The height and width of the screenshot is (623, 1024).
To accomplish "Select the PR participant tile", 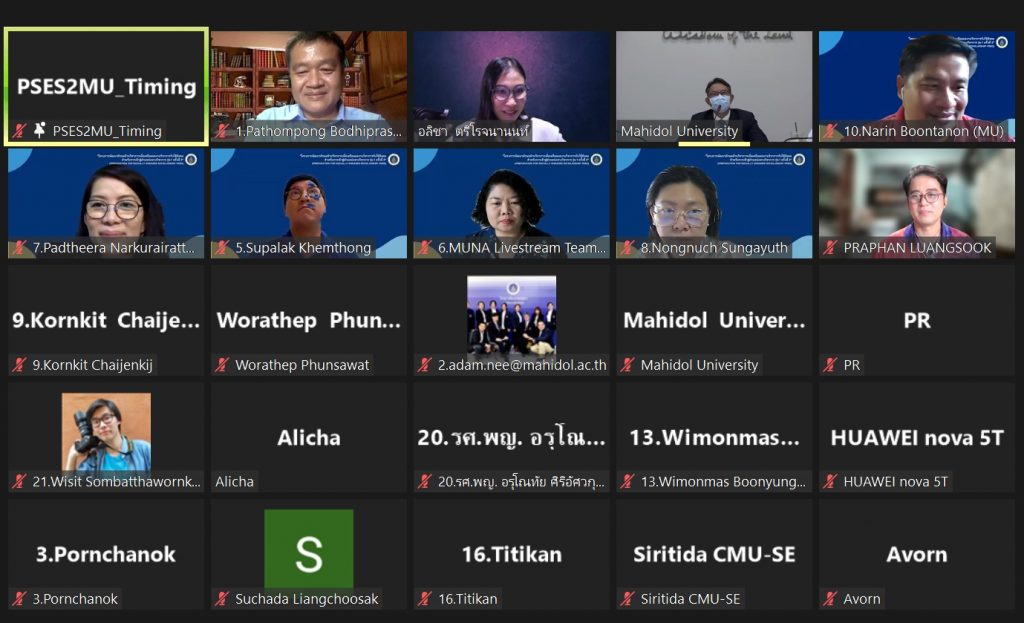I will click(917, 320).
